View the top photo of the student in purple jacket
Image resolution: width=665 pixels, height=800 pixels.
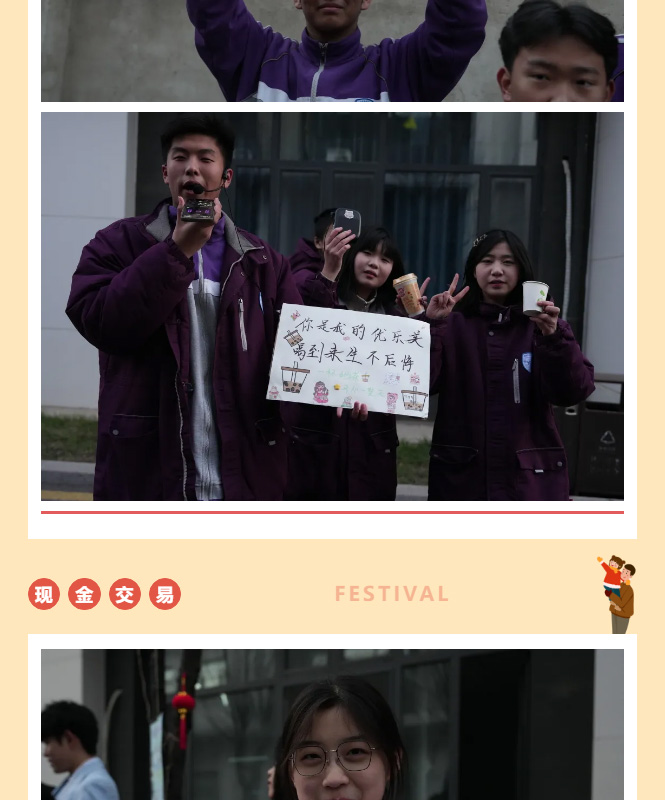pyautogui.click(x=332, y=50)
